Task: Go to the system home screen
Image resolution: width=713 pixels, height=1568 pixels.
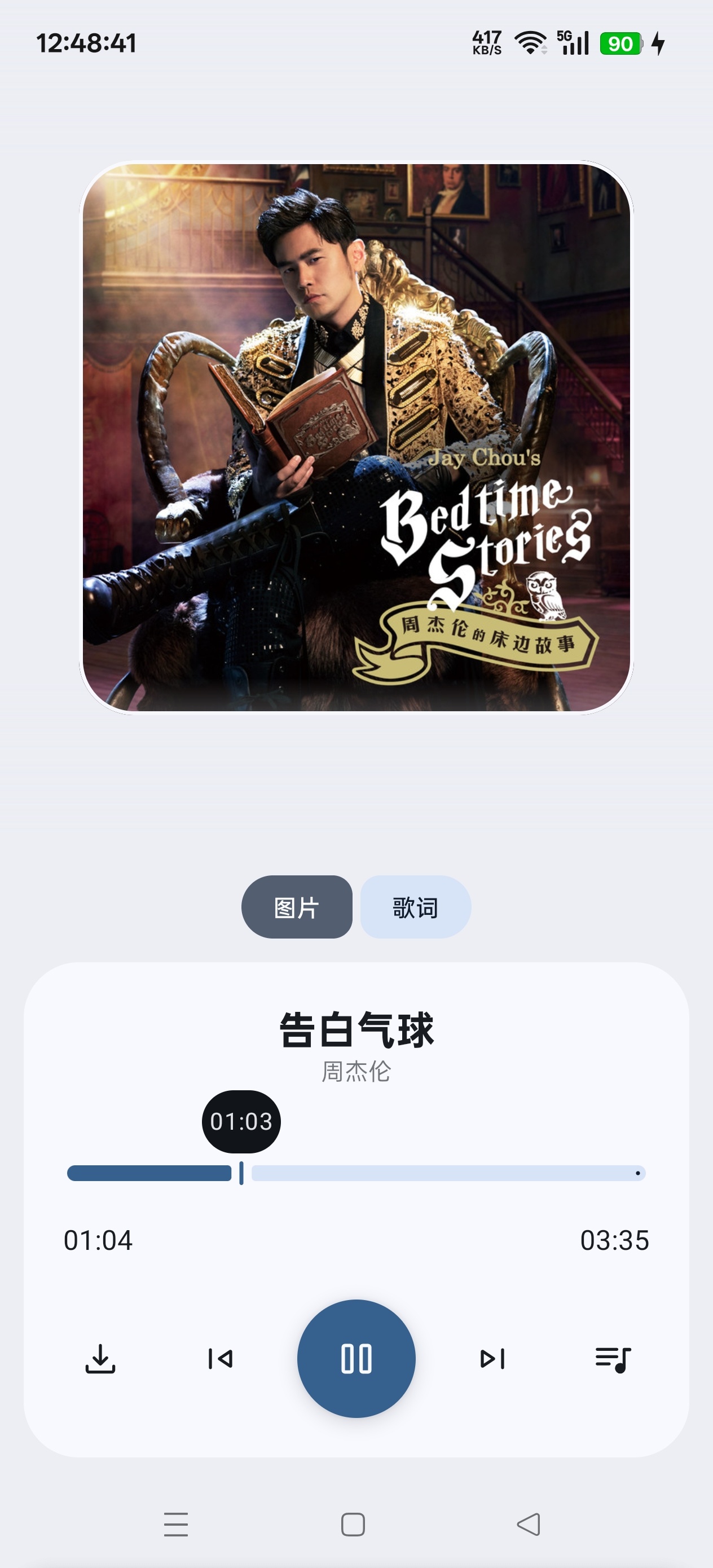Action: click(x=353, y=1524)
